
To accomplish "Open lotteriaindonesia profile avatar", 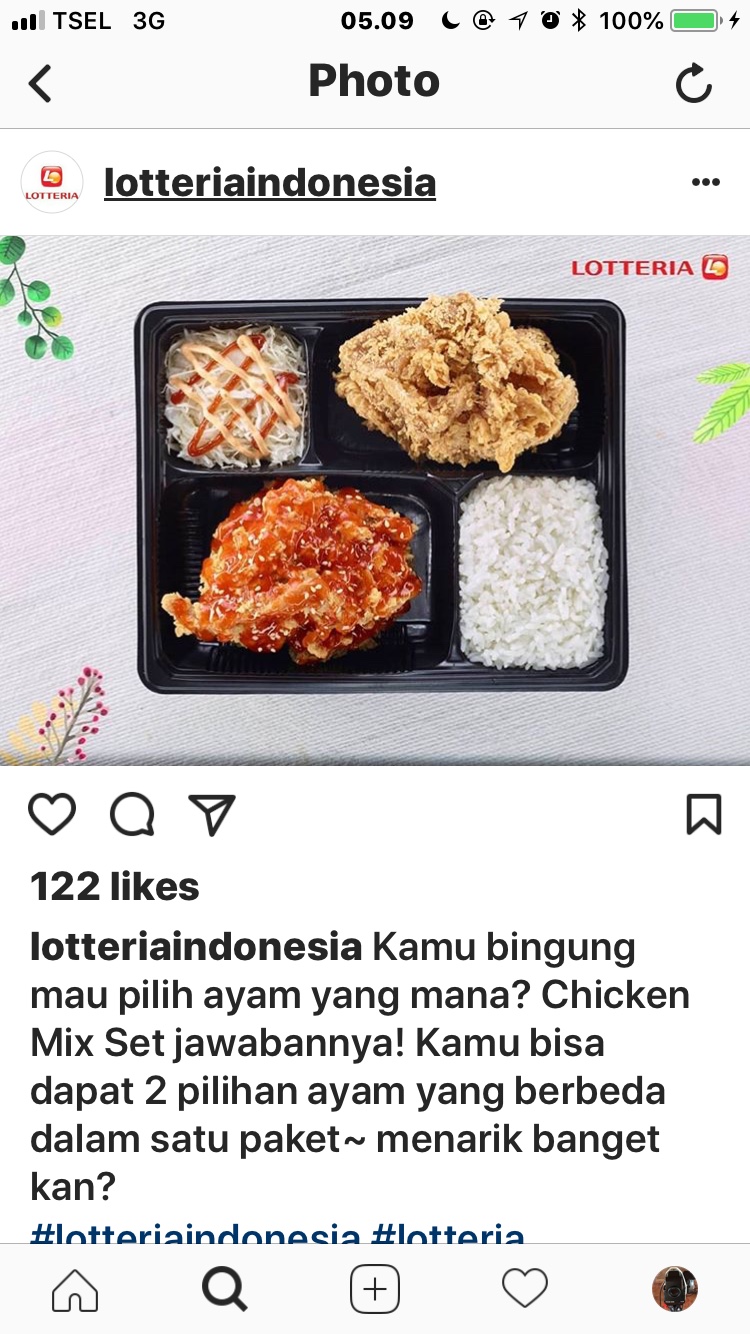I will coord(52,183).
